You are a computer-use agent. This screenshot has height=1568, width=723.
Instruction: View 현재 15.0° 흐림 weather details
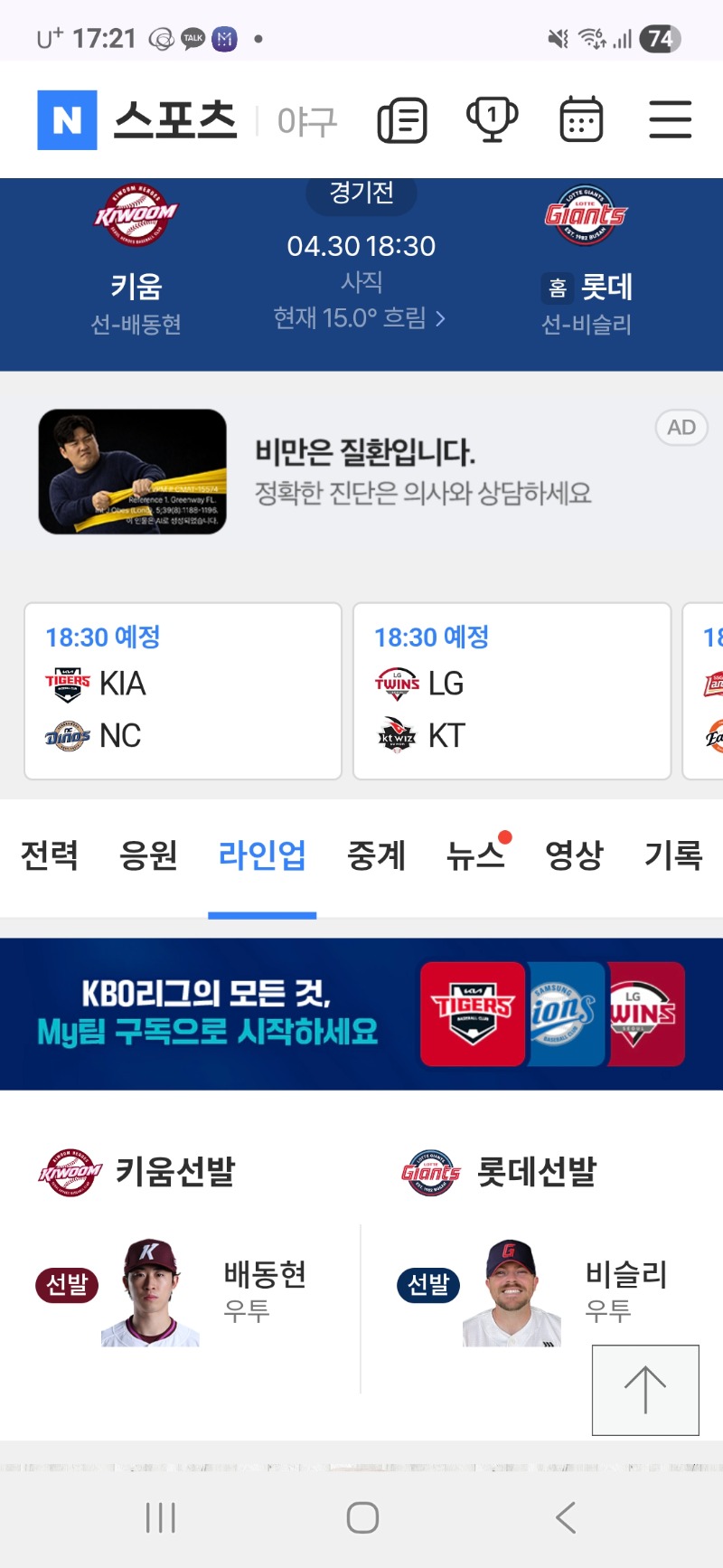(x=360, y=318)
